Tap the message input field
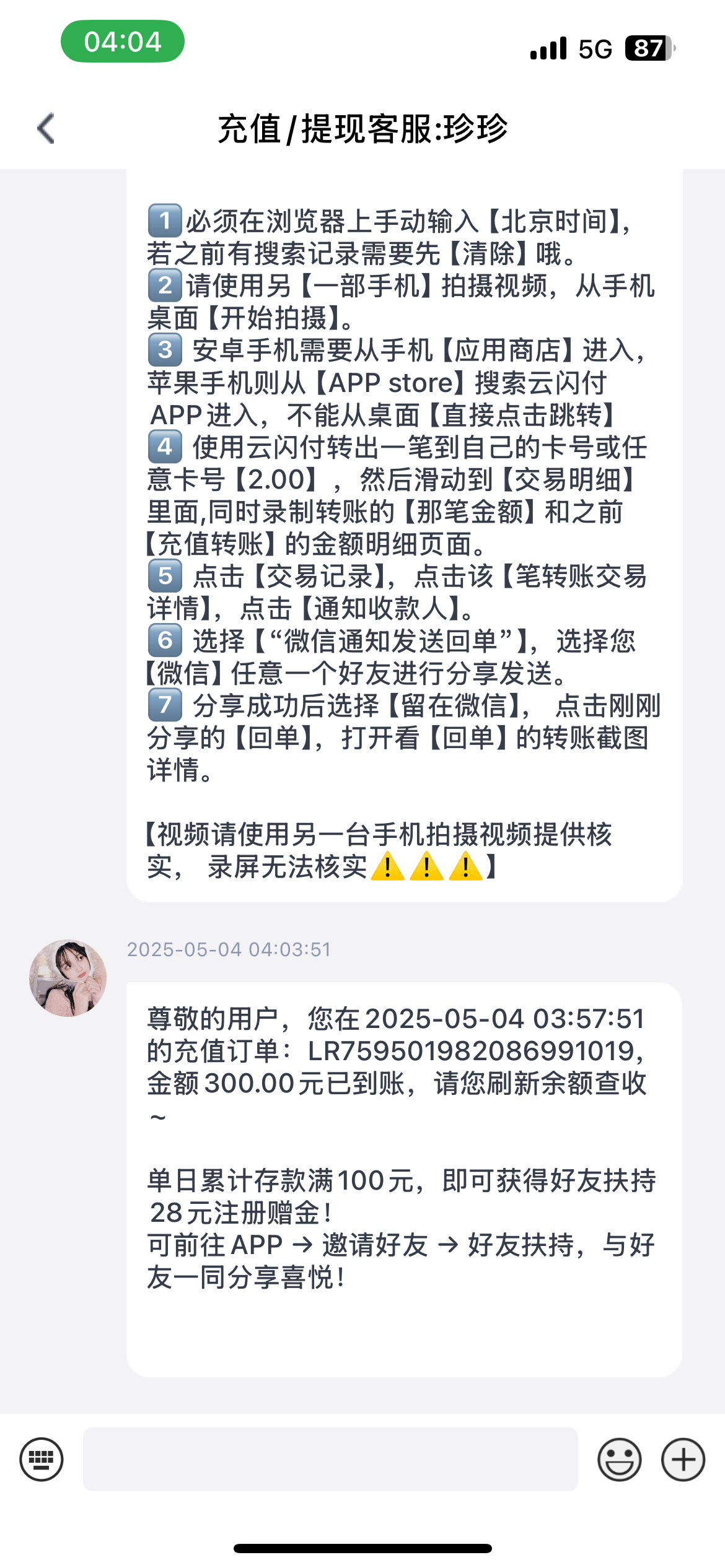 pyautogui.click(x=330, y=1460)
